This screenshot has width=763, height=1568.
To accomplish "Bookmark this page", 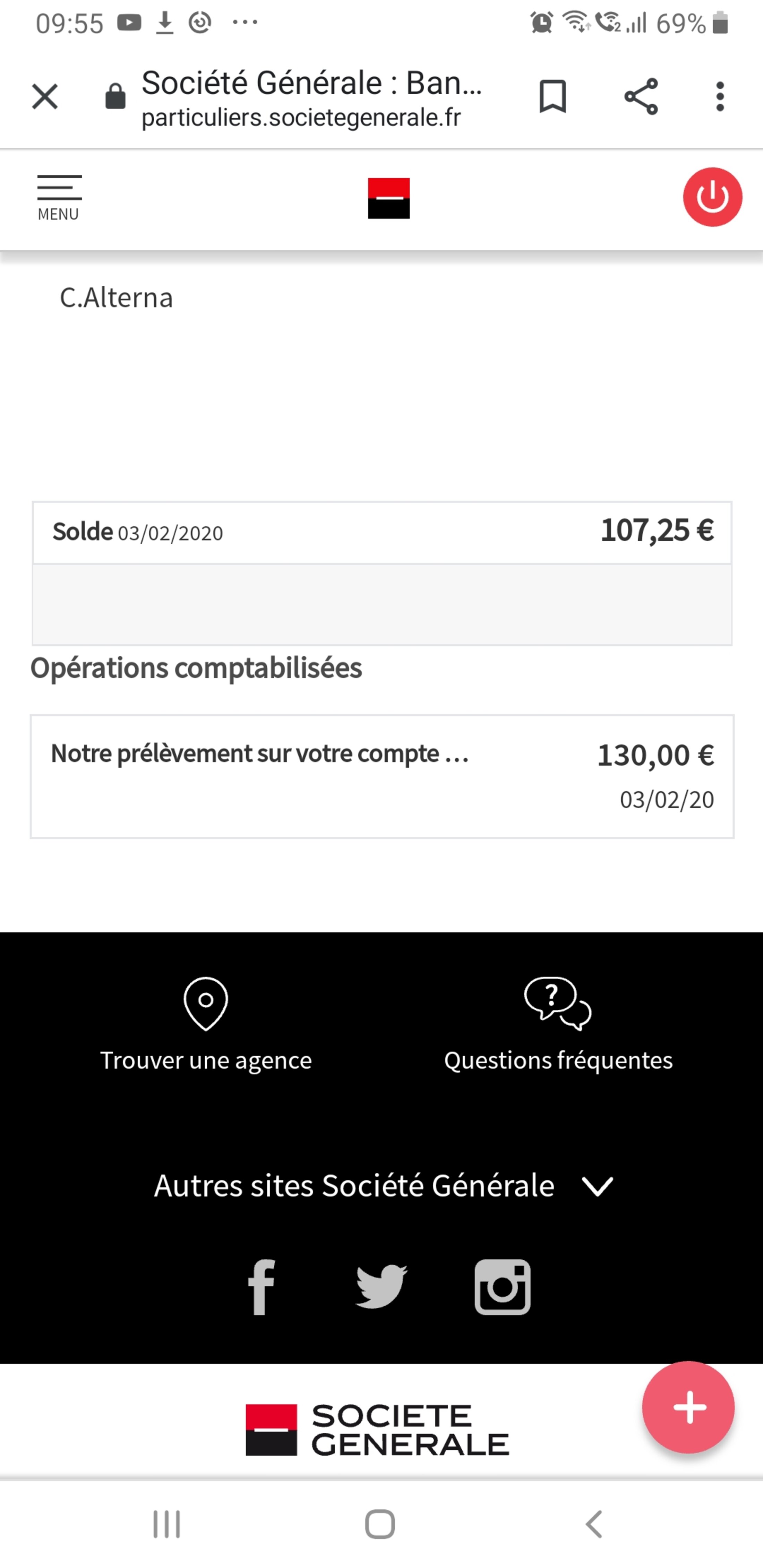I will pos(552,96).
